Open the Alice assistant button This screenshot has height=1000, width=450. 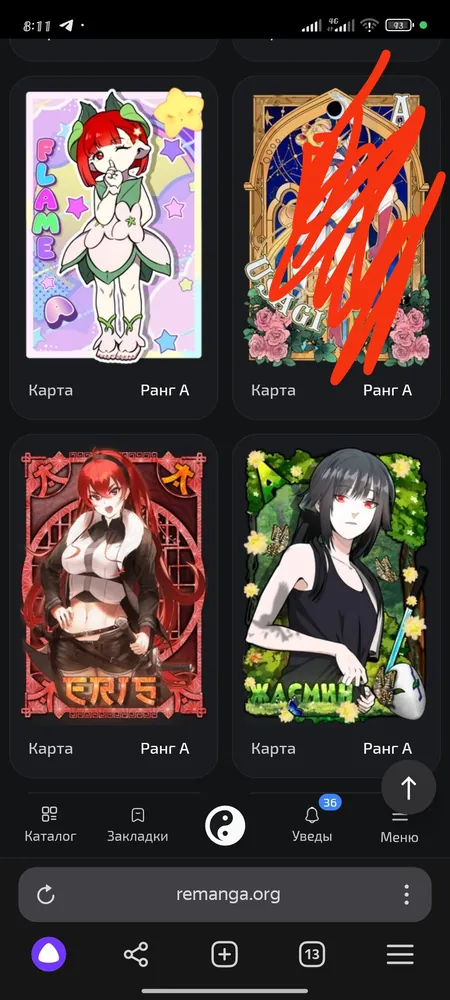pyautogui.click(x=49, y=954)
